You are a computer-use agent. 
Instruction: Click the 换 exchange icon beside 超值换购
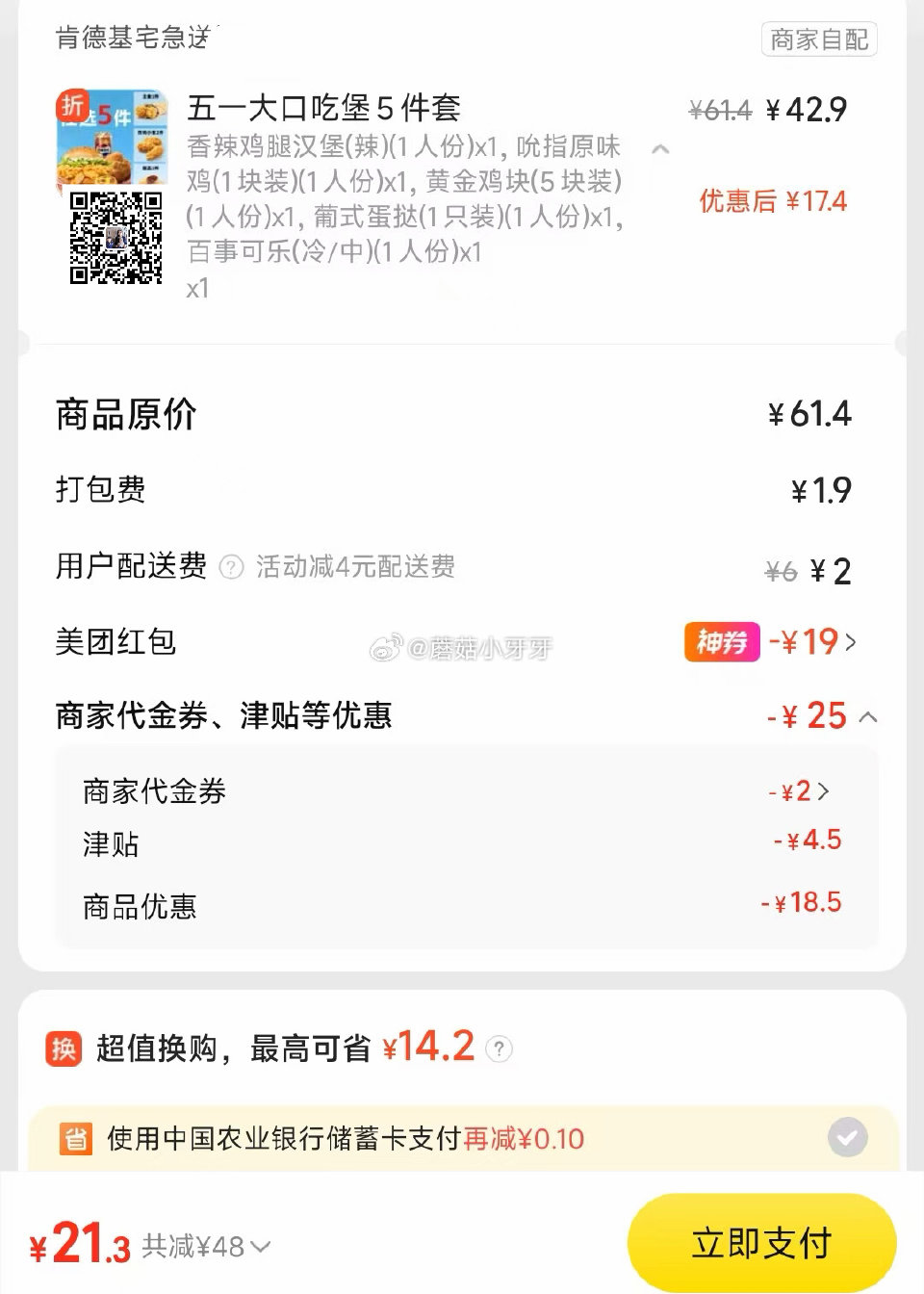pos(62,1048)
